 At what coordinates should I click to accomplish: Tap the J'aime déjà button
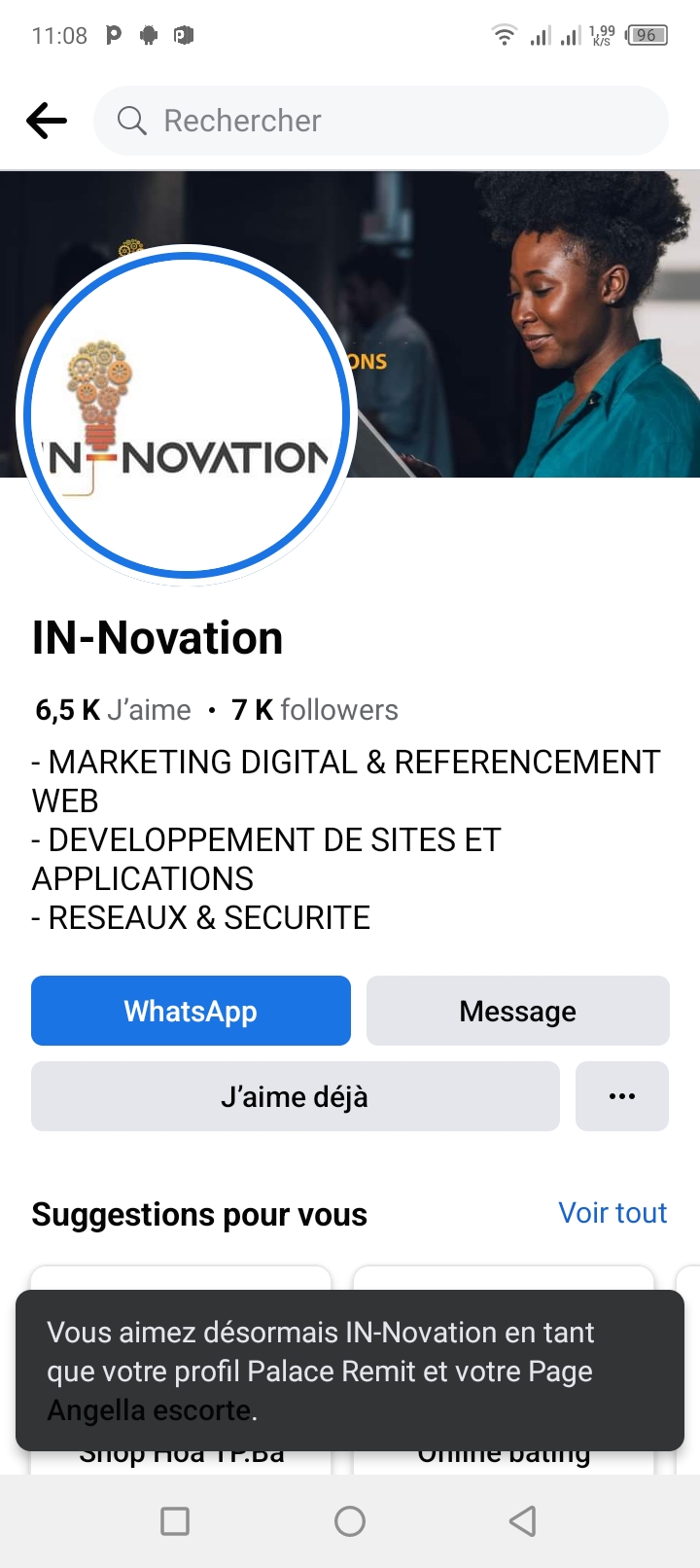295,1096
